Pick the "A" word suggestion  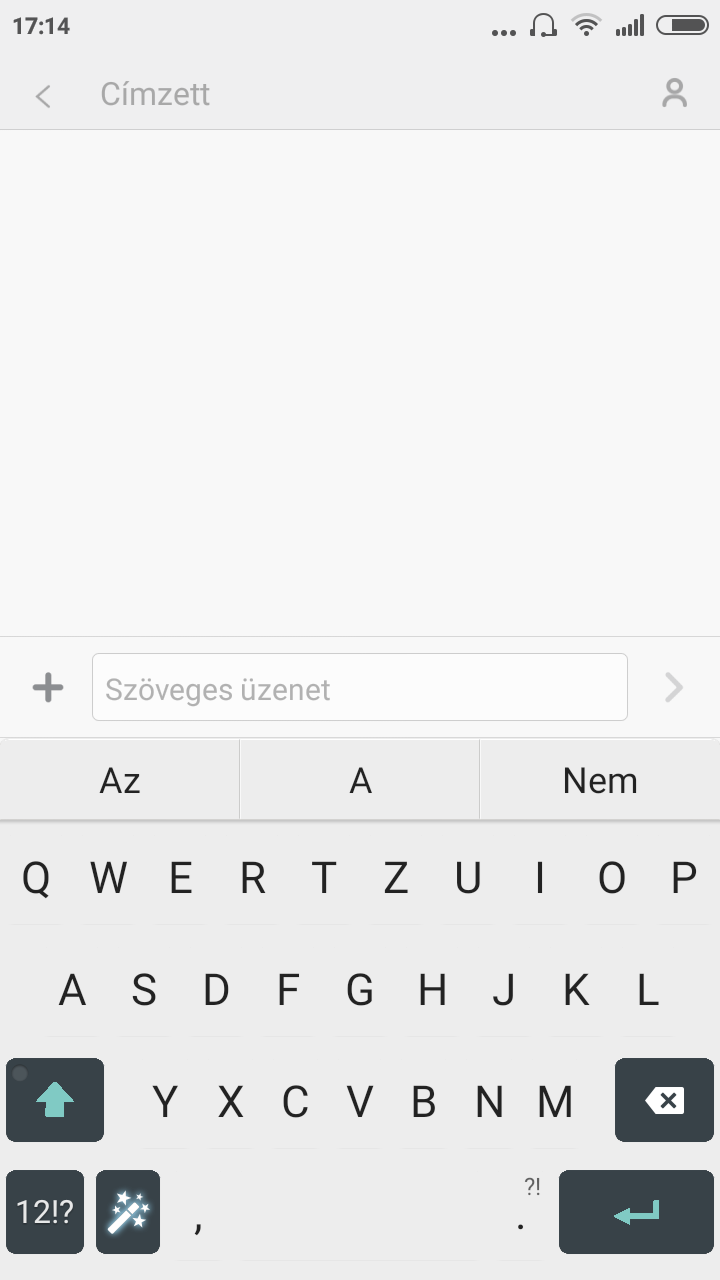[360, 781]
